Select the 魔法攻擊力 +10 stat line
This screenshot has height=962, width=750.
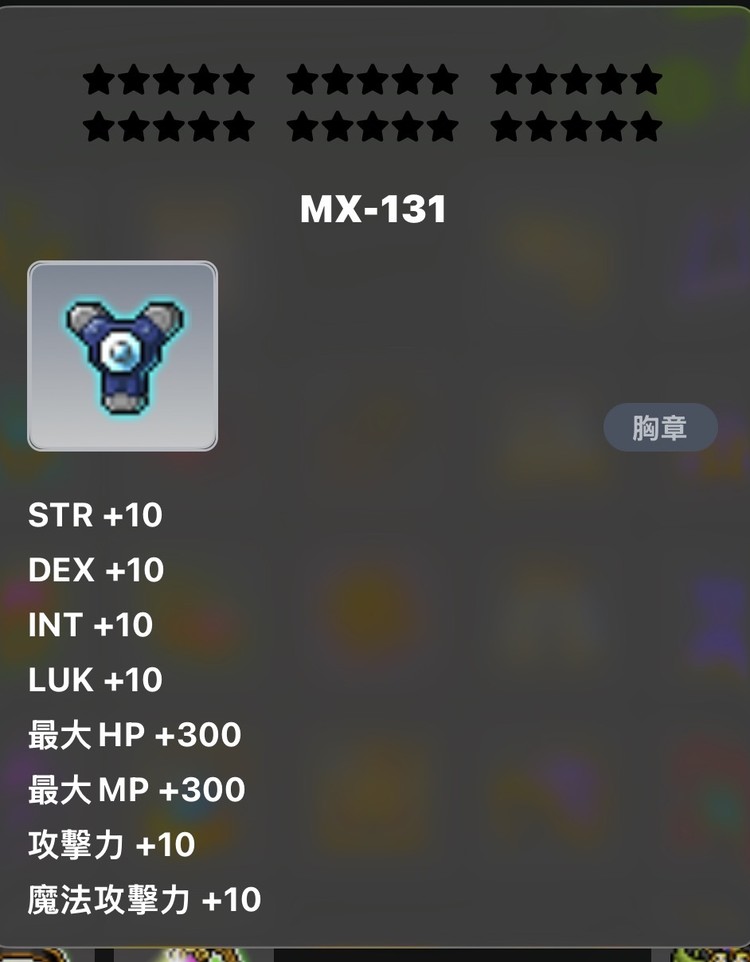pyautogui.click(x=143, y=899)
